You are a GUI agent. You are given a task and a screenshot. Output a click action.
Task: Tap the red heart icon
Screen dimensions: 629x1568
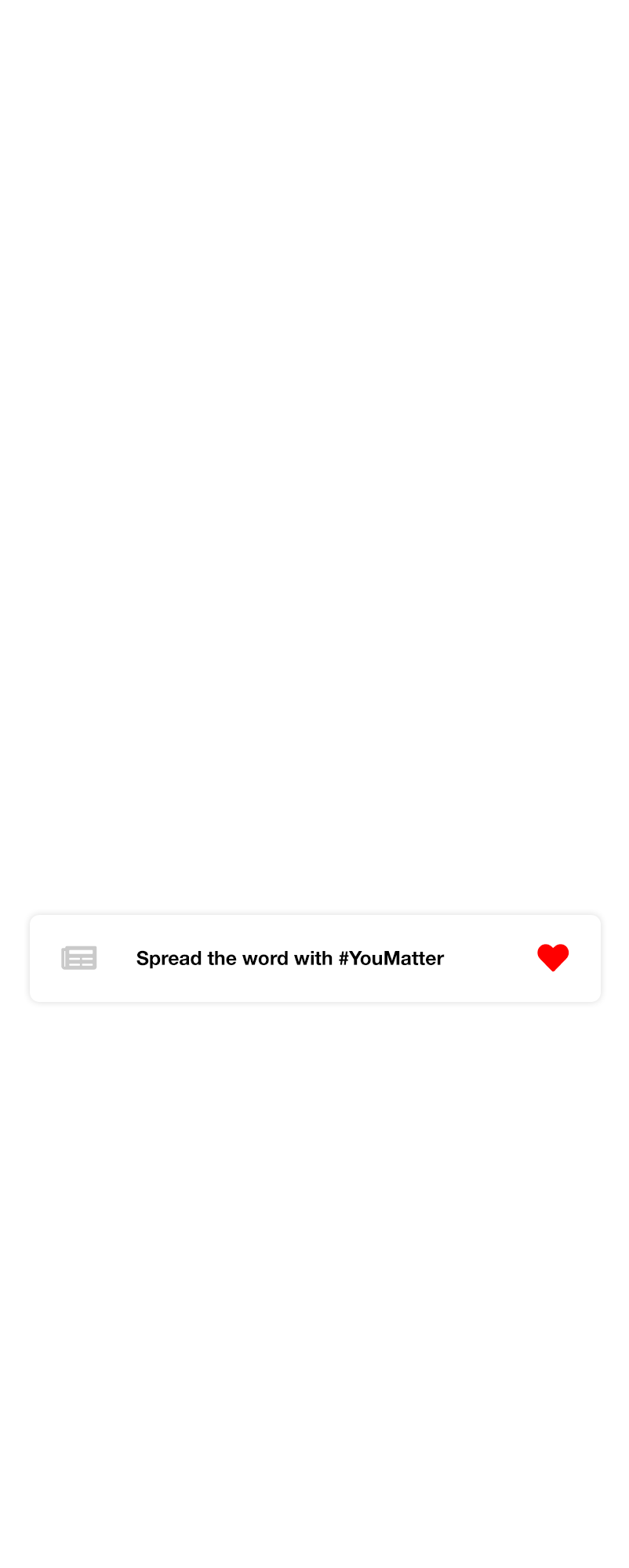coord(553,957)
